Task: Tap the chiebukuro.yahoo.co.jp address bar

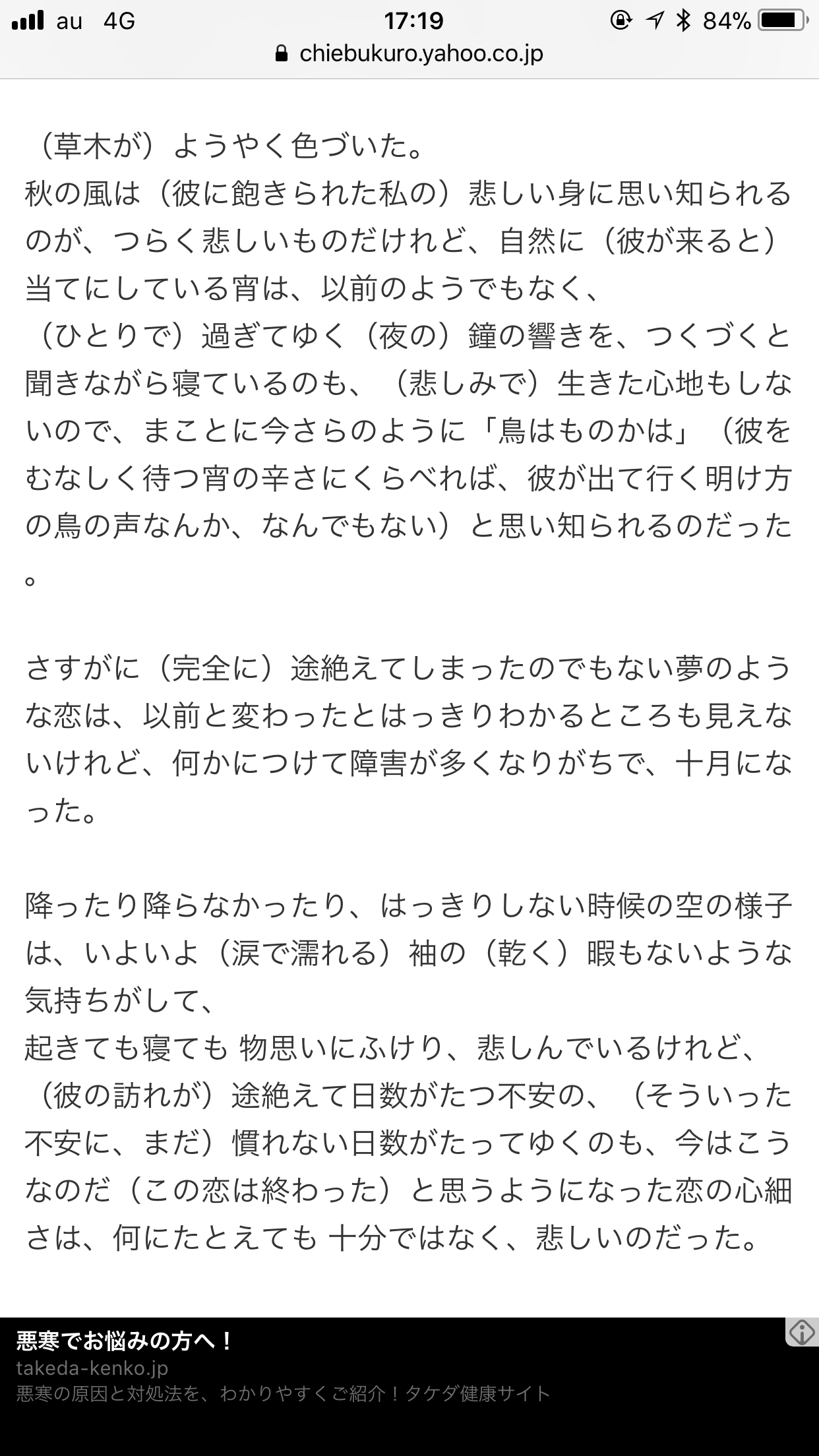Action: (409, 54)
